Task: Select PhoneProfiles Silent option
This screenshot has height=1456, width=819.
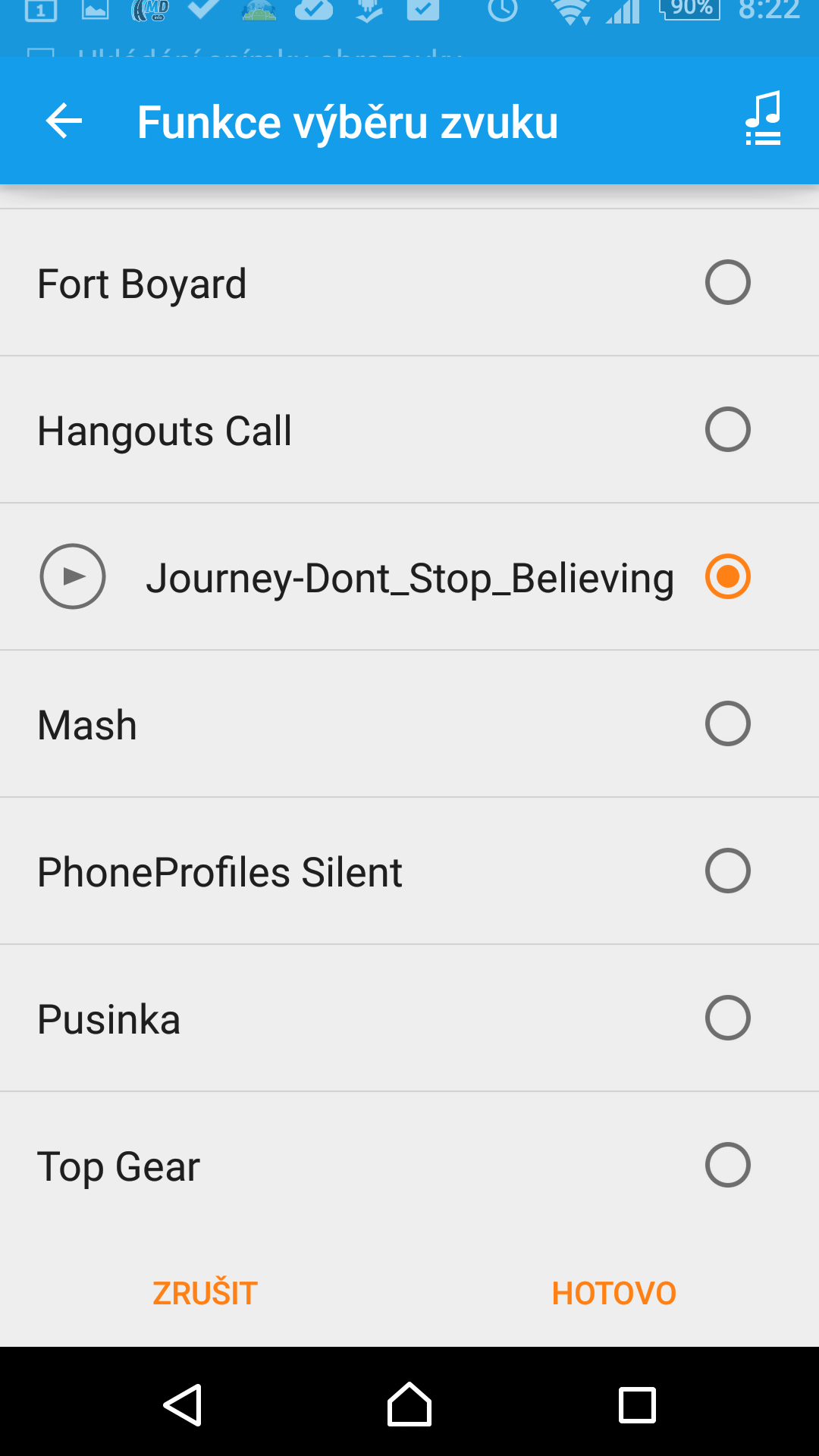Action: pyautogui.click(x=409, y=871)
